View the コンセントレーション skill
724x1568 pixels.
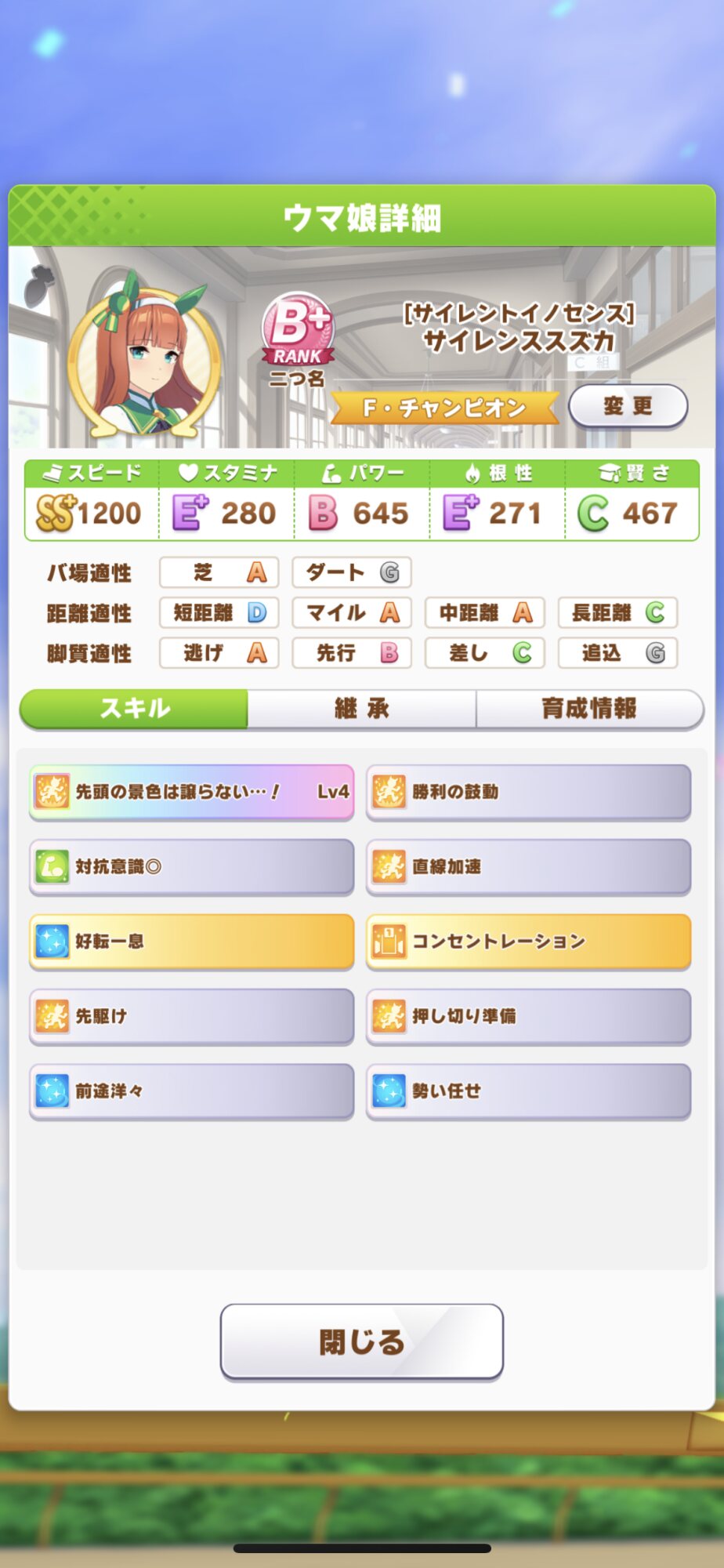(528, 941)
